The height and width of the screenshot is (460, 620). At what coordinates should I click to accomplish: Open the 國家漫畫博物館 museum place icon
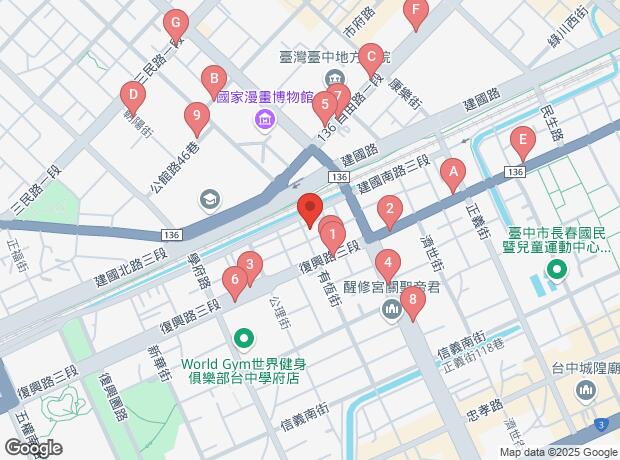point(265,122)
